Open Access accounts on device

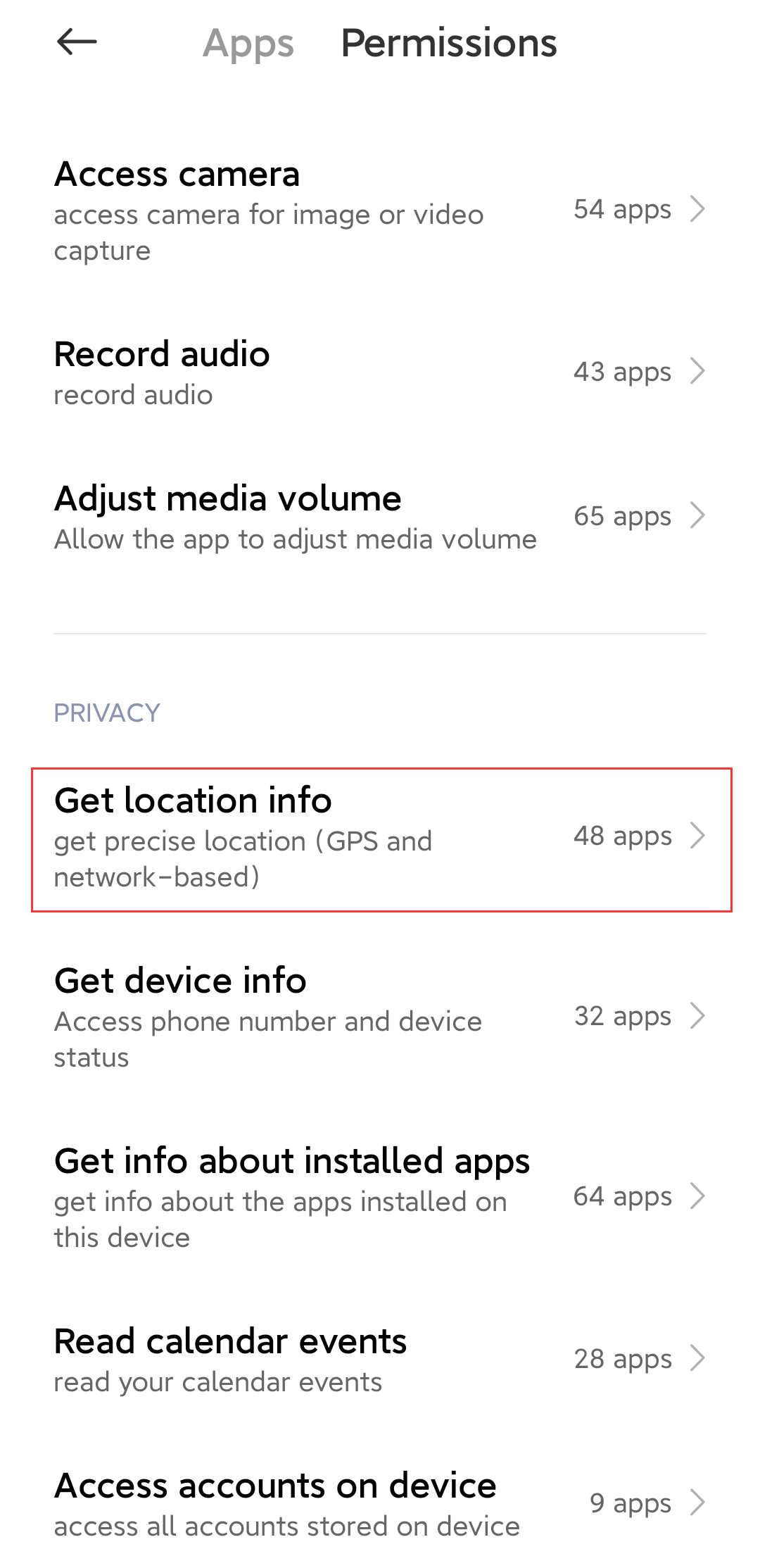380,1504
